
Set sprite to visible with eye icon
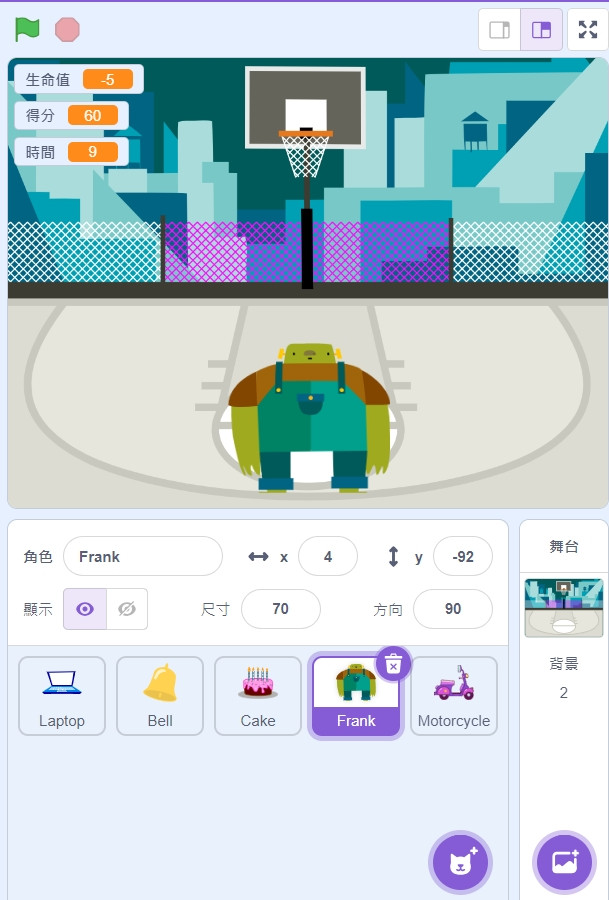pyautogui.click(x=85, y=609)
